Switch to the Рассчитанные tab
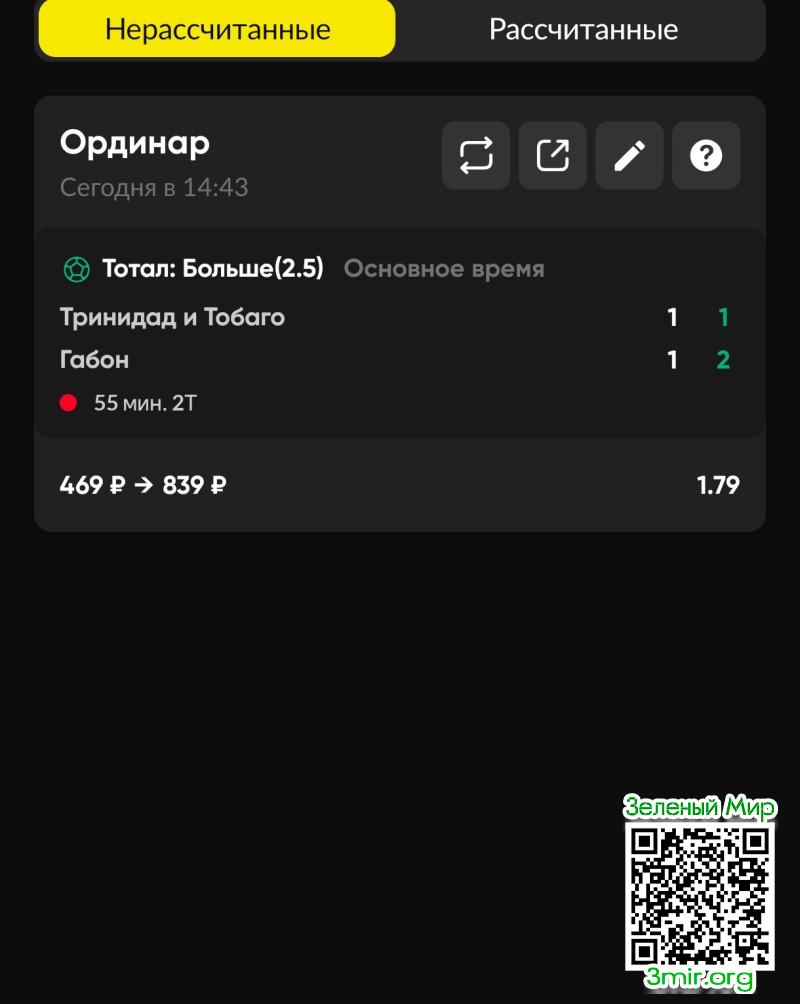 (583, 29)
